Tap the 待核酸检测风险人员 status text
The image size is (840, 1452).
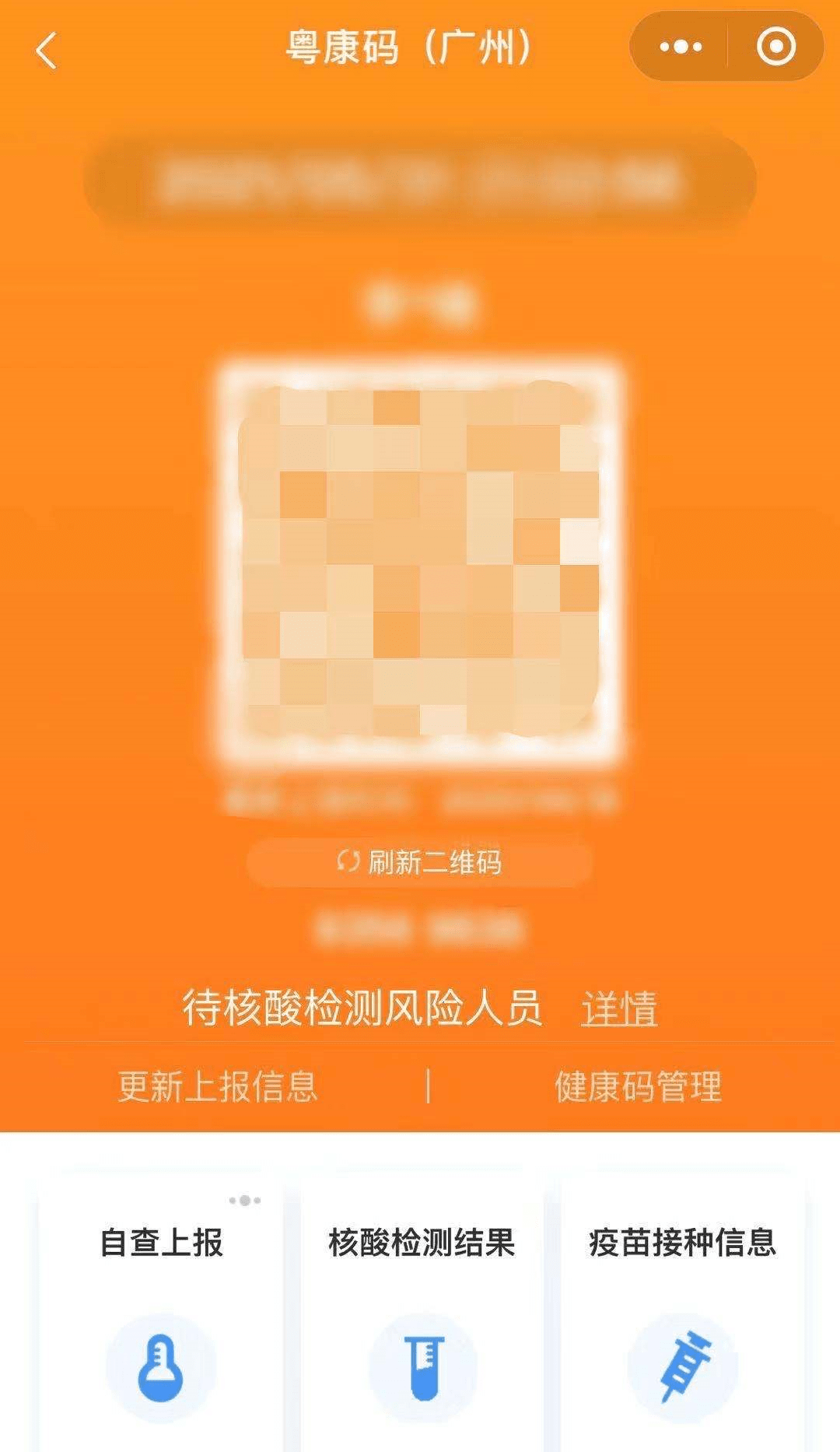364,1006
